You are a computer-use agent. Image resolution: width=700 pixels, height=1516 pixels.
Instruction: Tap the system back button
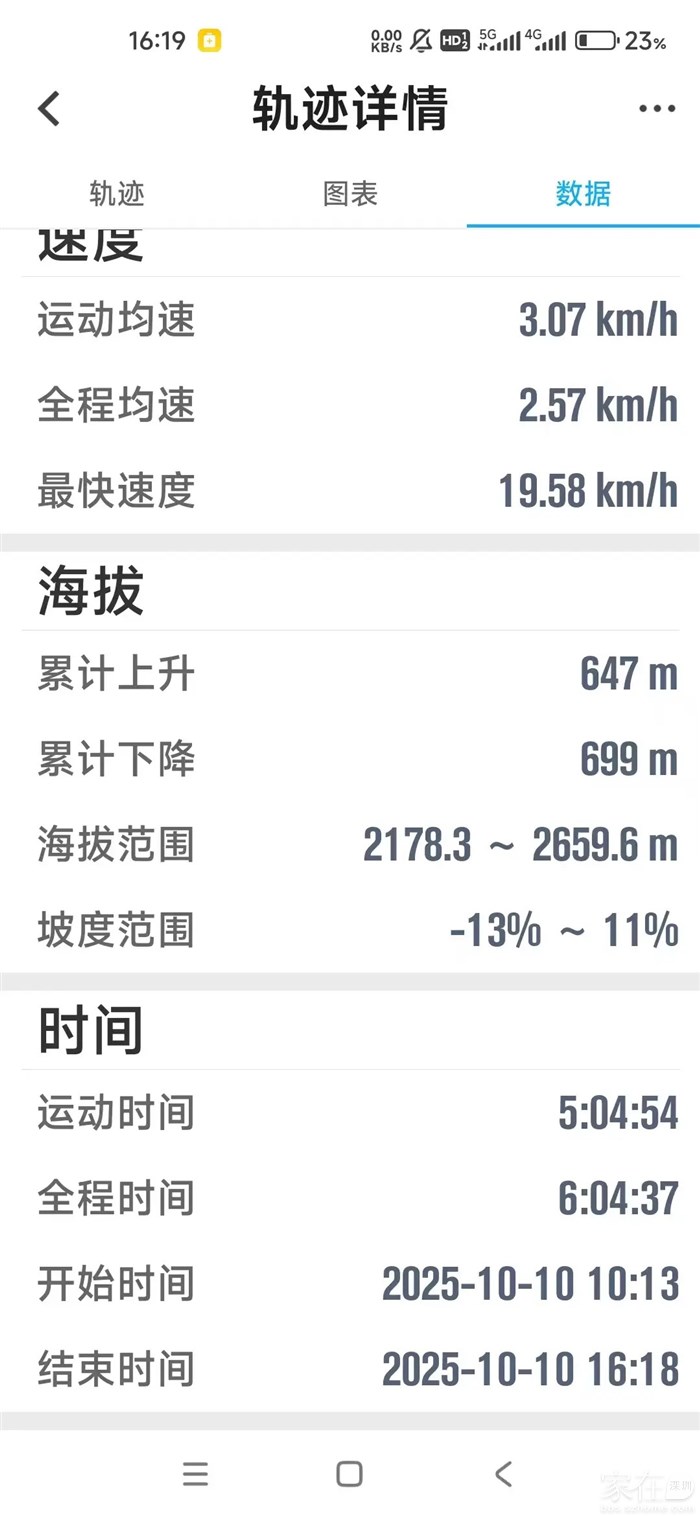(x=504, y=1473)
